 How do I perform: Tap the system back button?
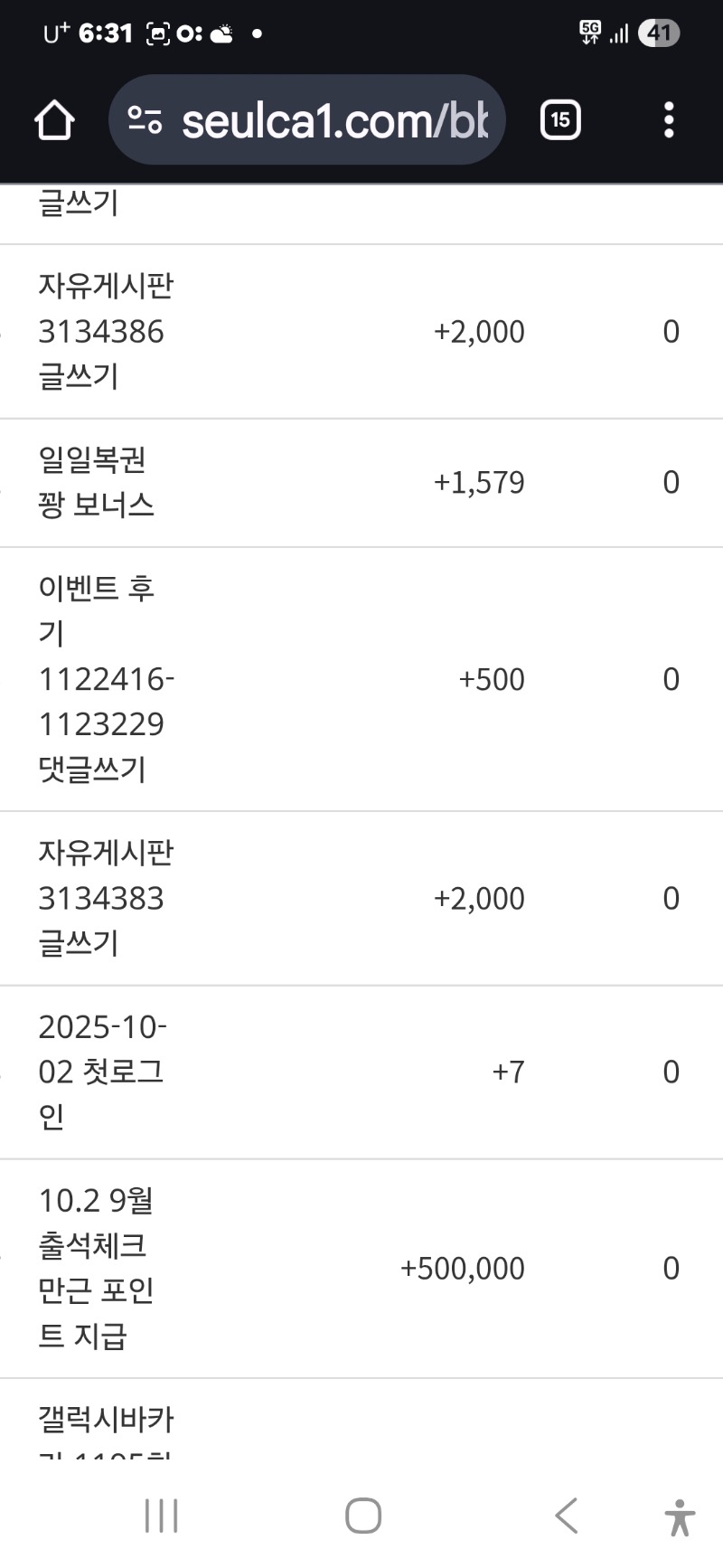click(567, 1516)
